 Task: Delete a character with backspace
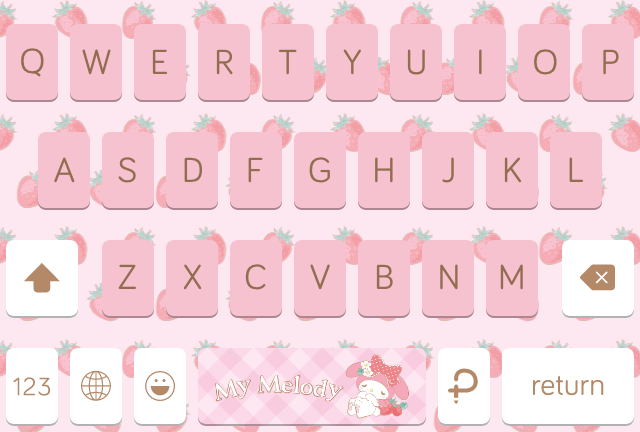(597, 278)
